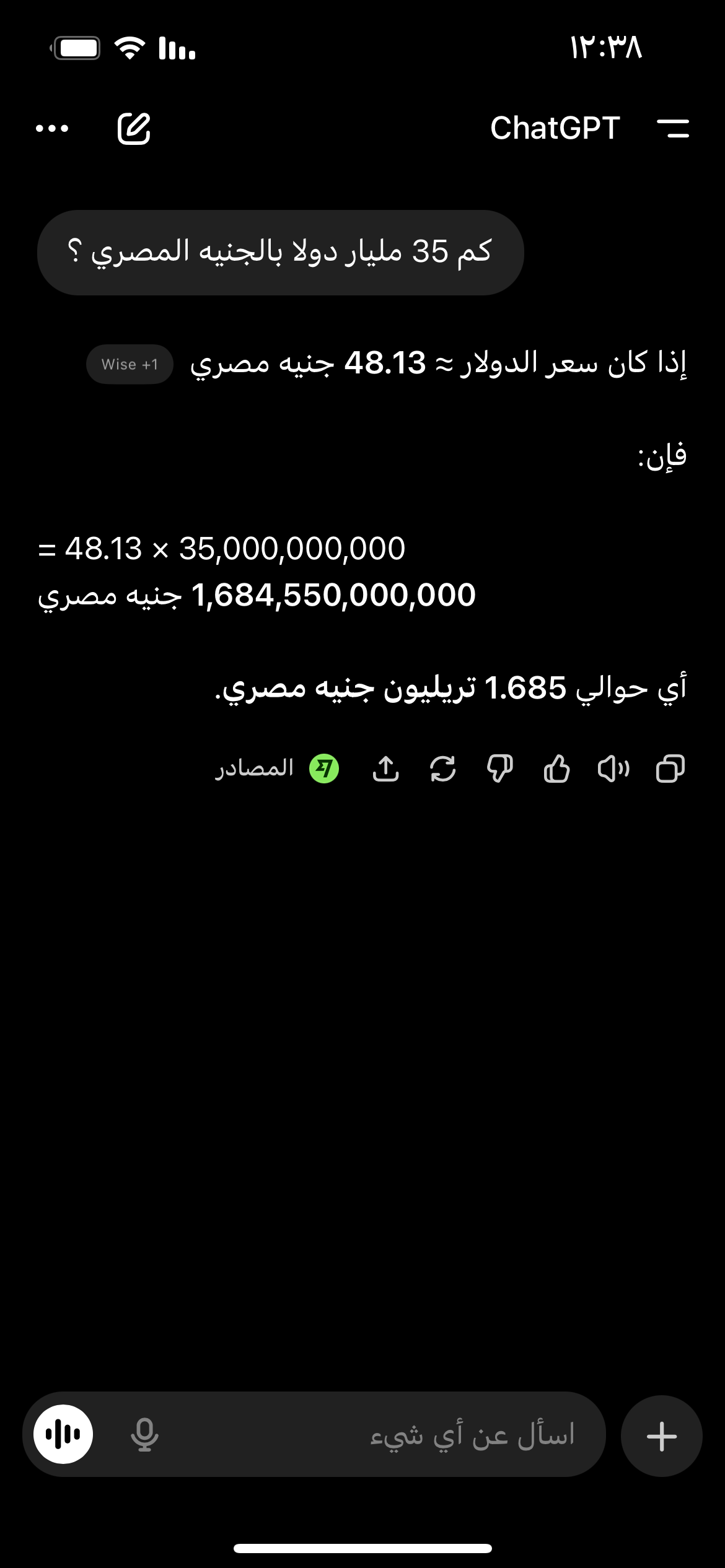Image resolution: width=725 pixels, height=1568 pixels.
Task: Launch voice mode with waveform button
Action: click(63, 1434)
